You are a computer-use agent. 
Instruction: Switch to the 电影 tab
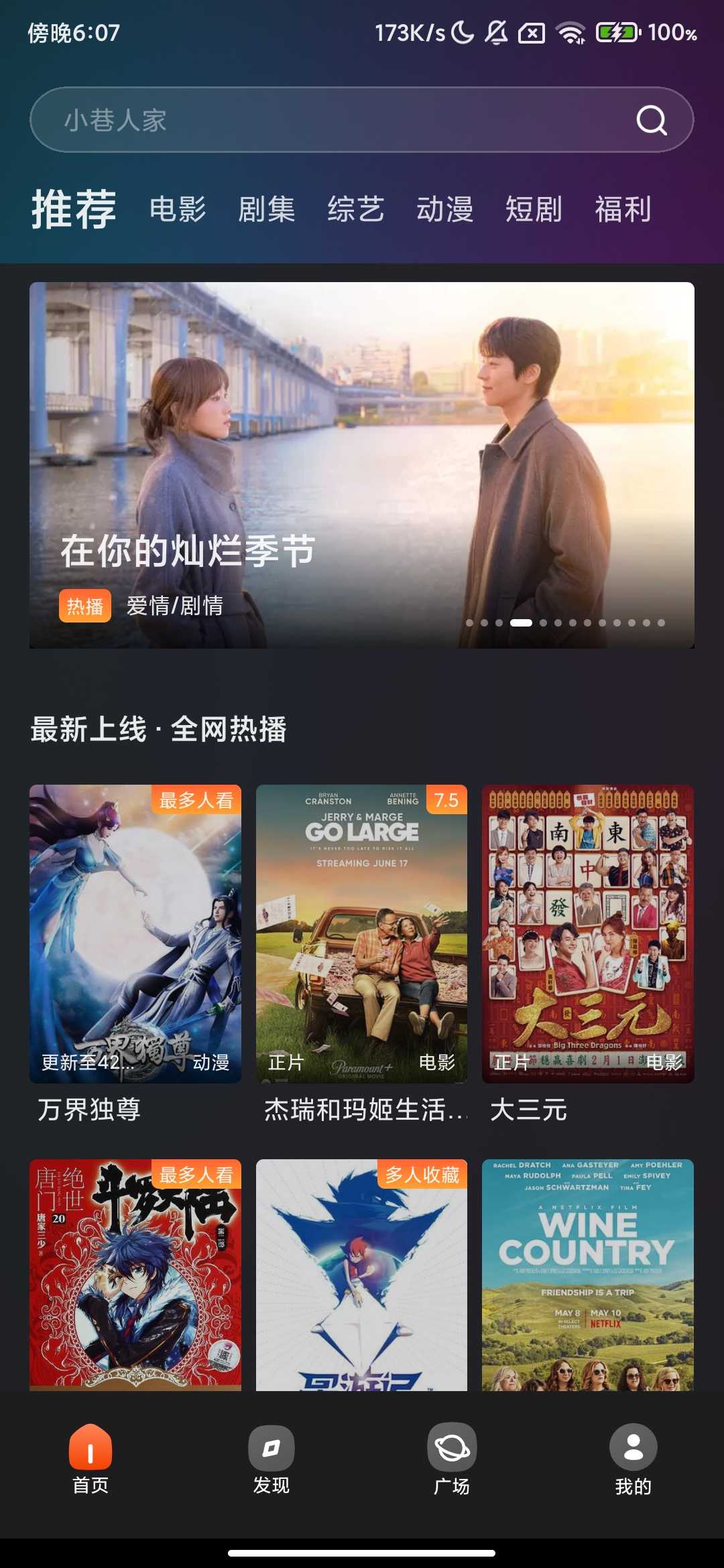tap(178, 209)
